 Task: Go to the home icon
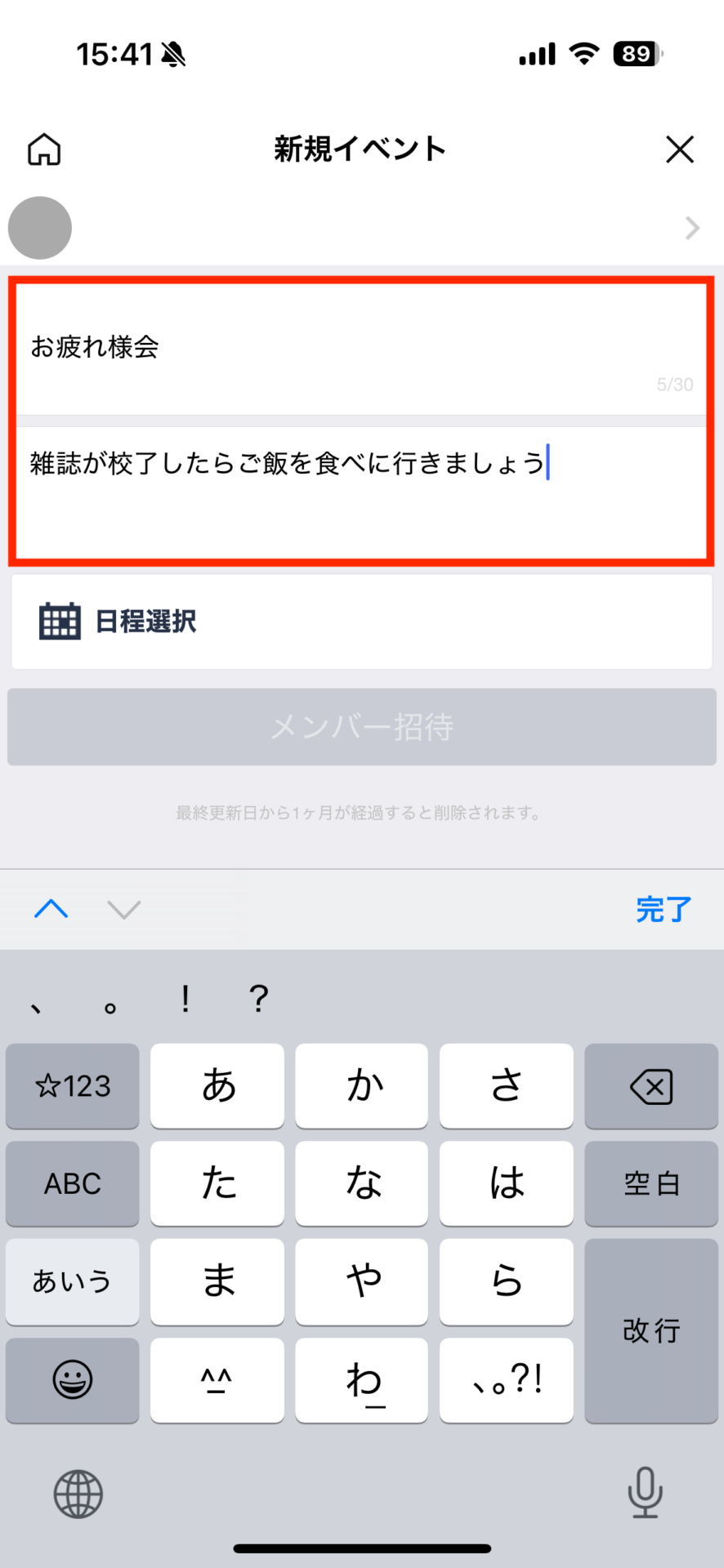44,149
